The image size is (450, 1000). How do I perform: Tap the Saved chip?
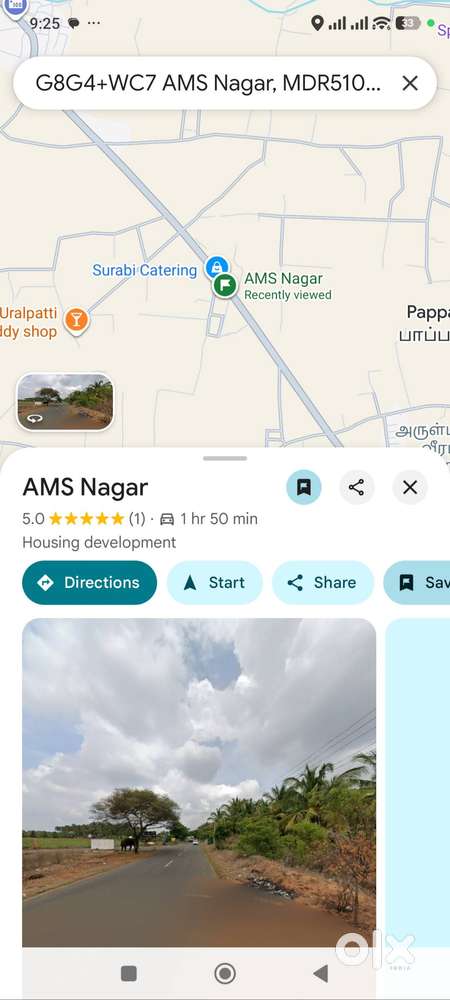tap(417, 582)
